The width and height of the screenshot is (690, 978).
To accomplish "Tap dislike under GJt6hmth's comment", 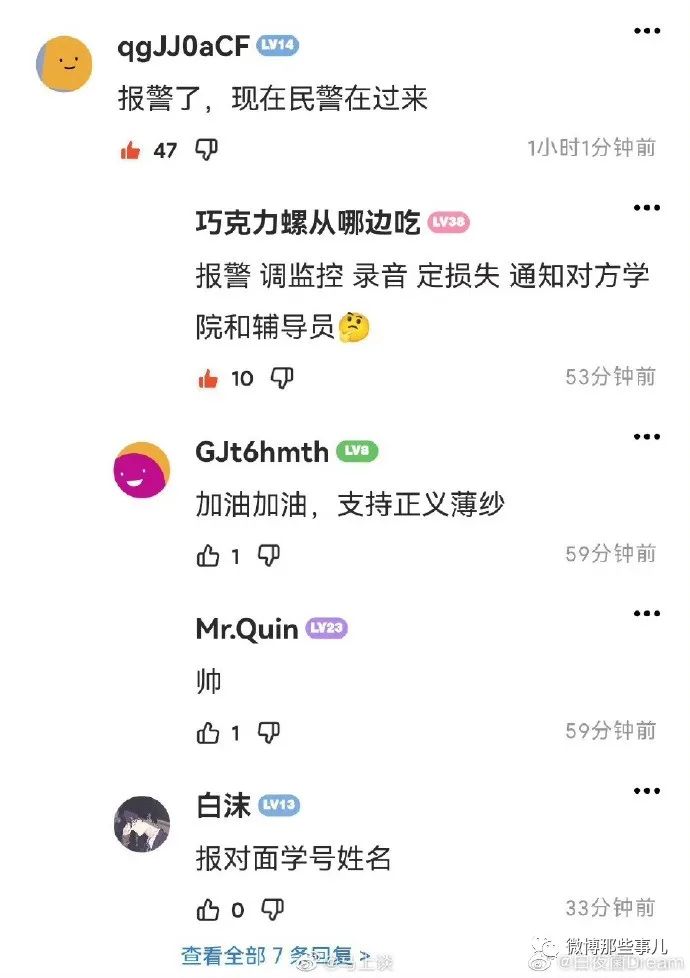I will pos(269,556).
